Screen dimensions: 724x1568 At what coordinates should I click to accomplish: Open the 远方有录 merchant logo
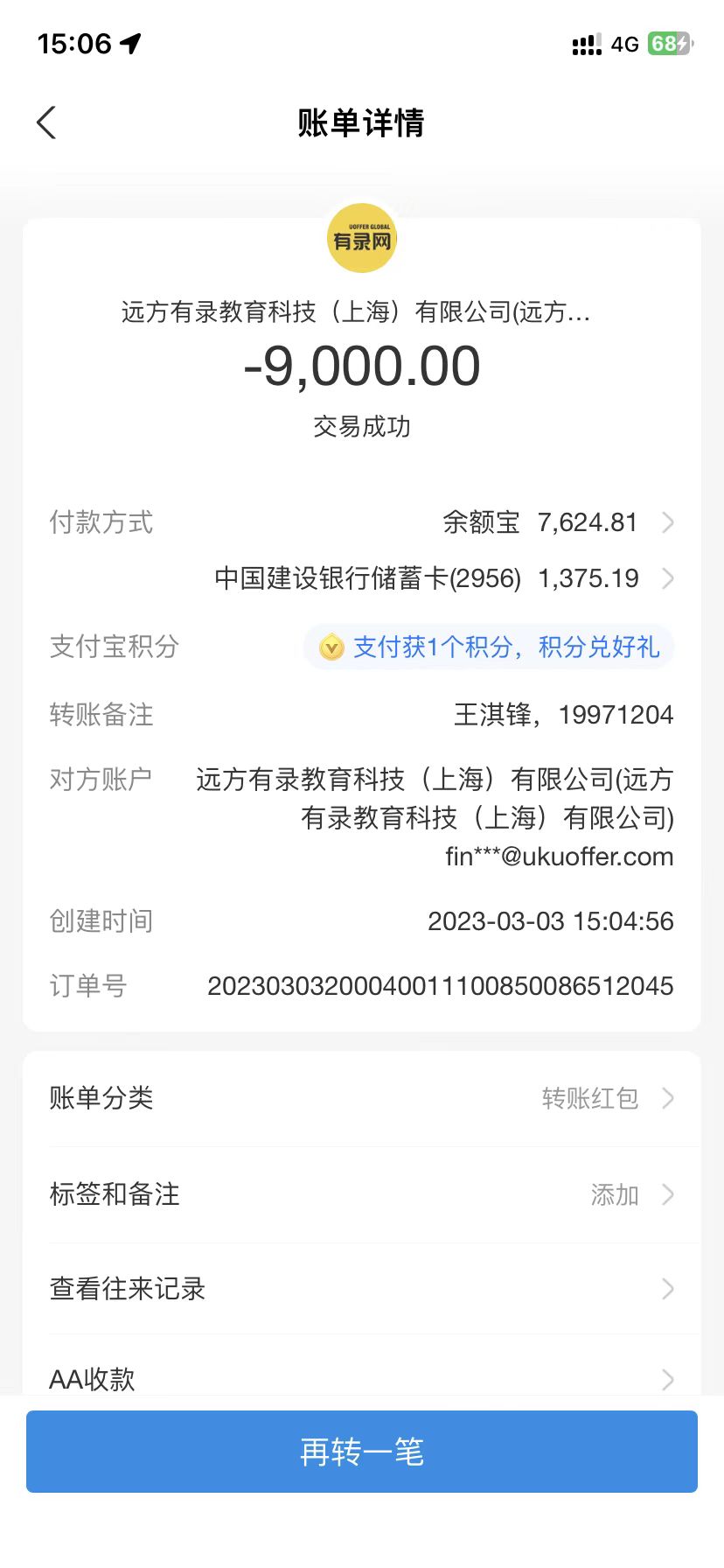(x=362, y=239)
